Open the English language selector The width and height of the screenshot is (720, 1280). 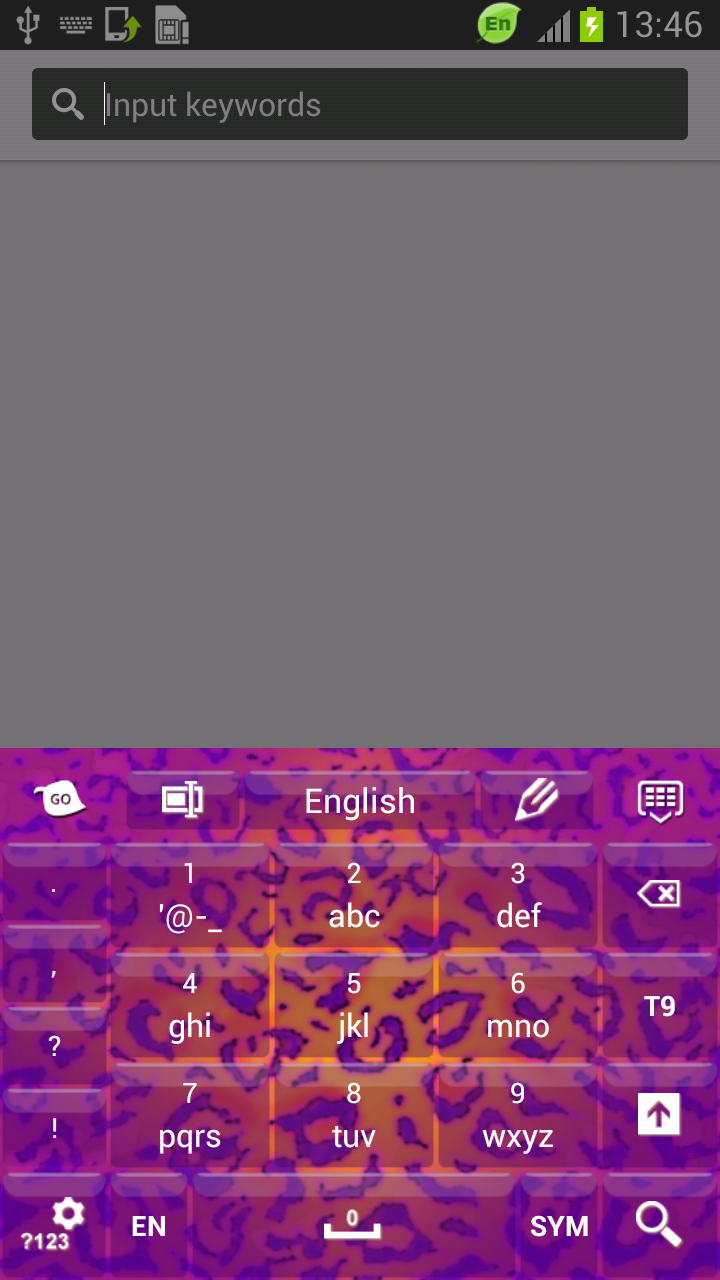[x=360, y=800]
